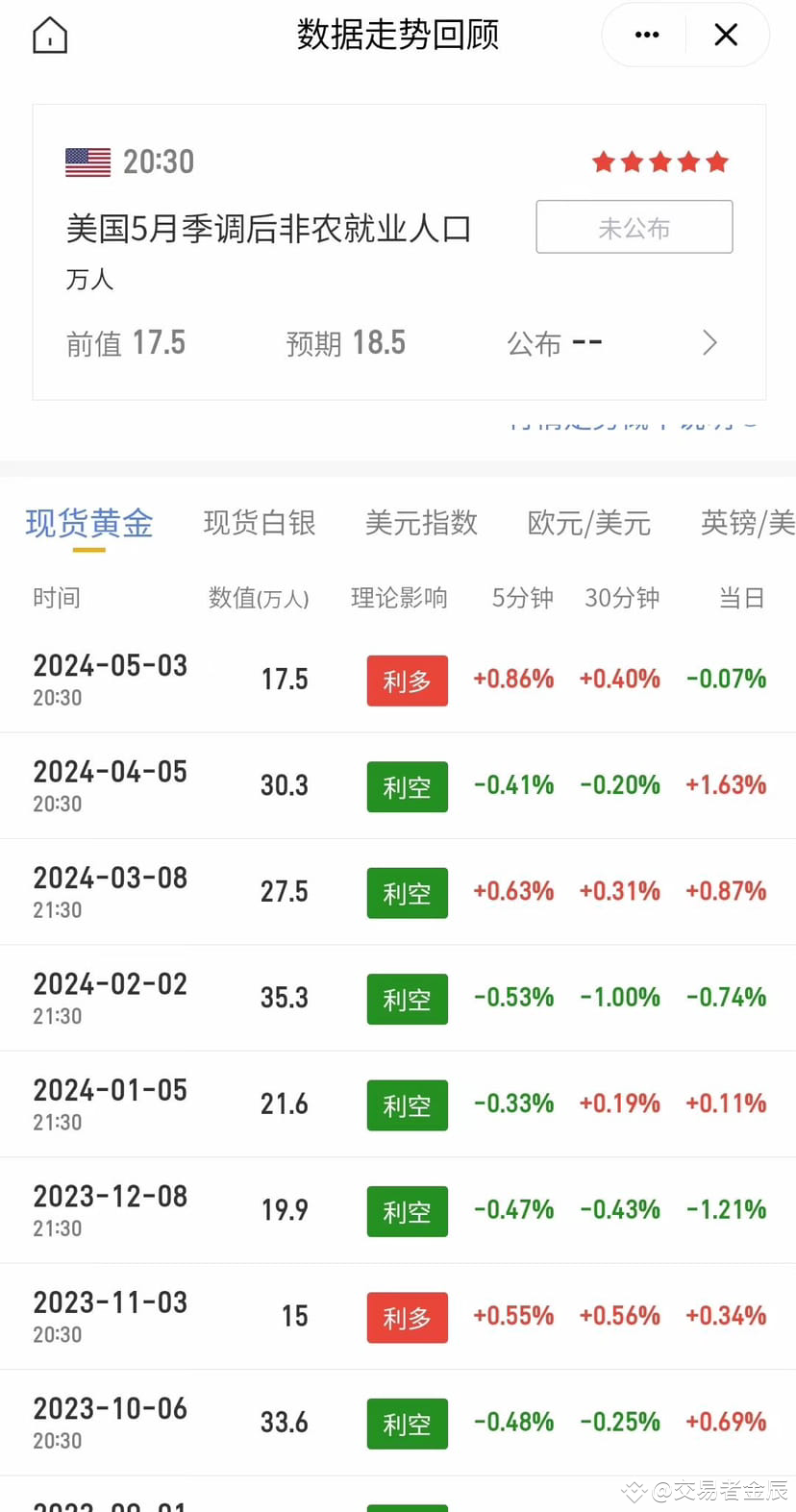This screenshot has height=1512, width=796.
Task: Select the 英镑 tab on the far right
Action: 748,522
